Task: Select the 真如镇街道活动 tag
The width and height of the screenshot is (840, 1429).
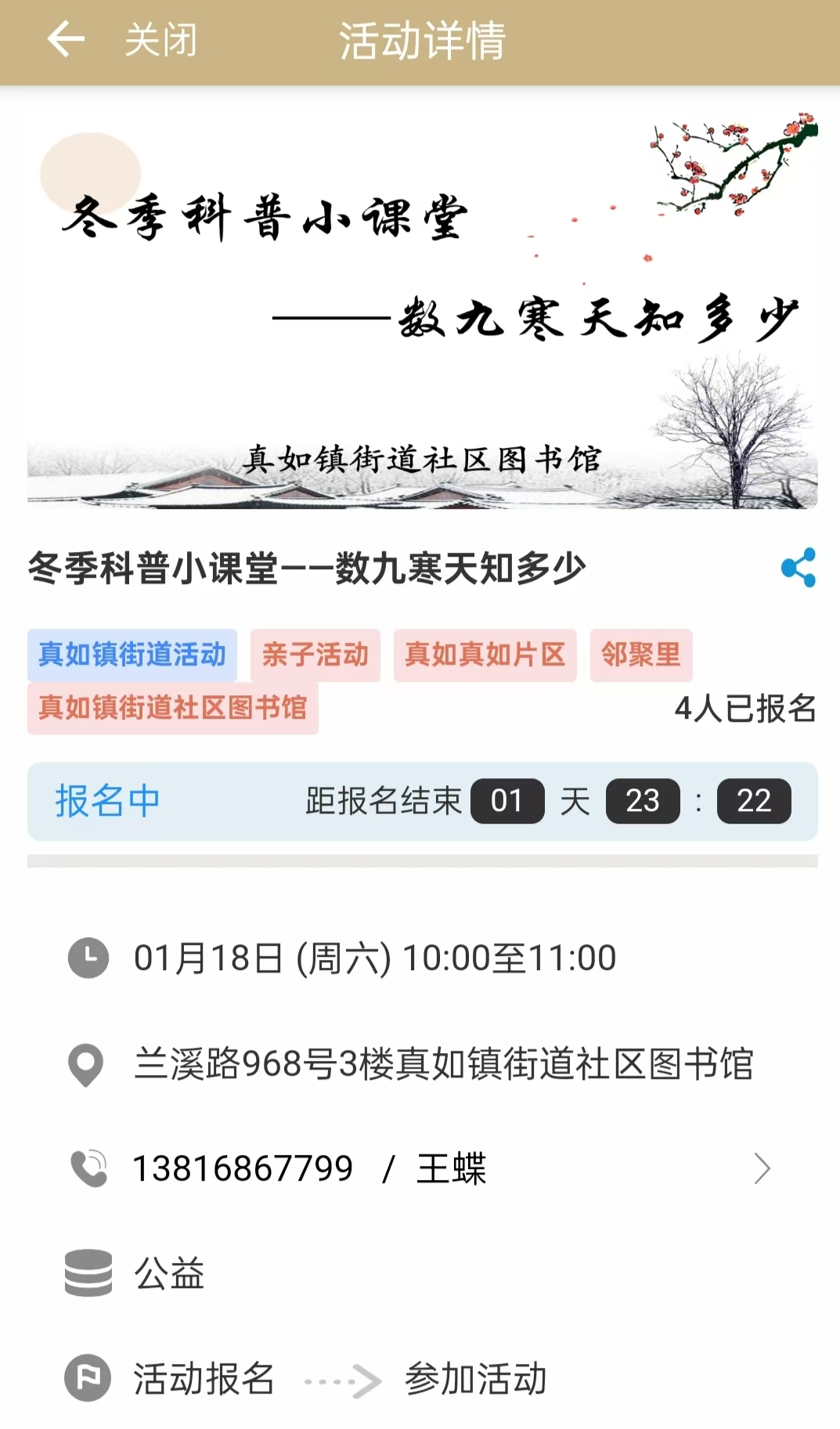Action: [x=132, y=655]
